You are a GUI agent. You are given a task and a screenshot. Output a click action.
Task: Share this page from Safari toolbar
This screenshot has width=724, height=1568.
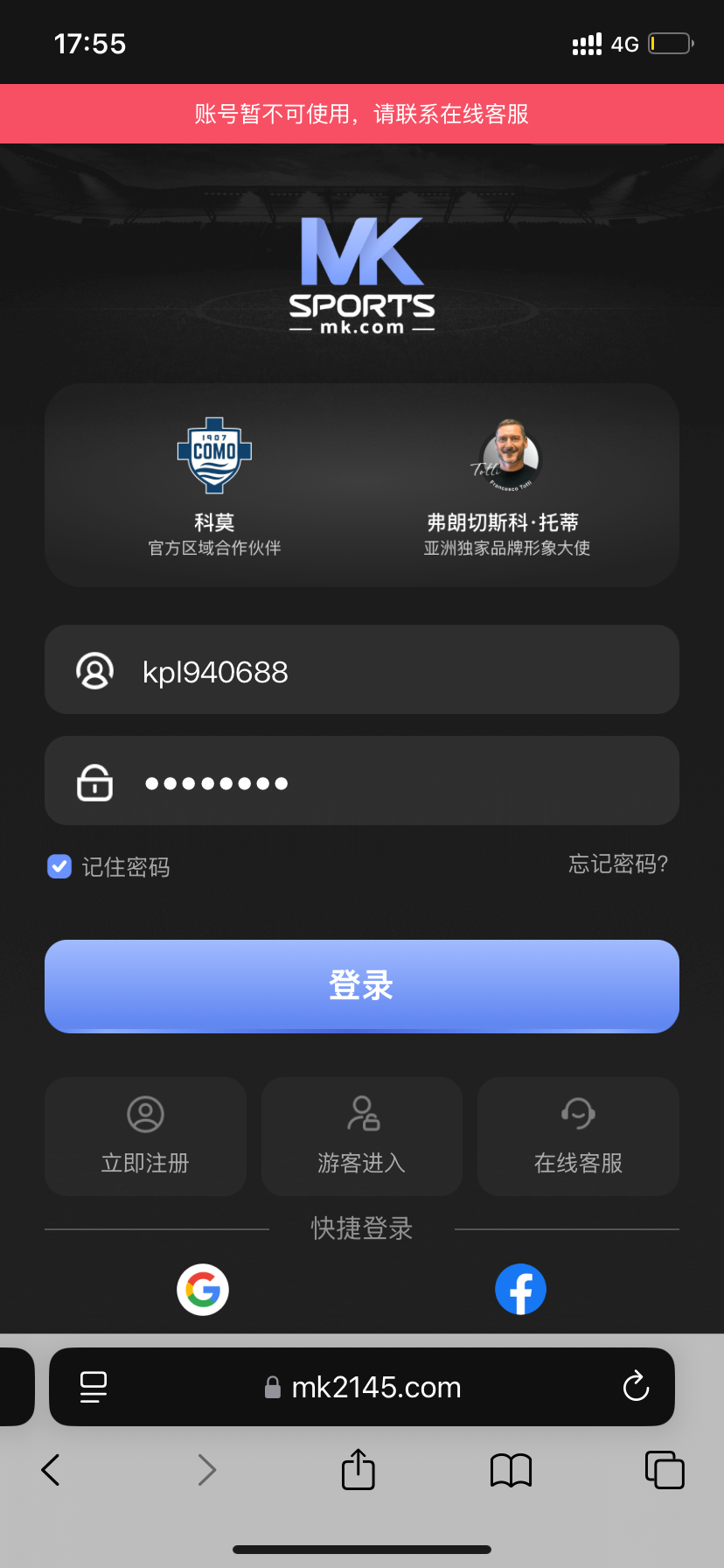click(x=358, y=1470)
